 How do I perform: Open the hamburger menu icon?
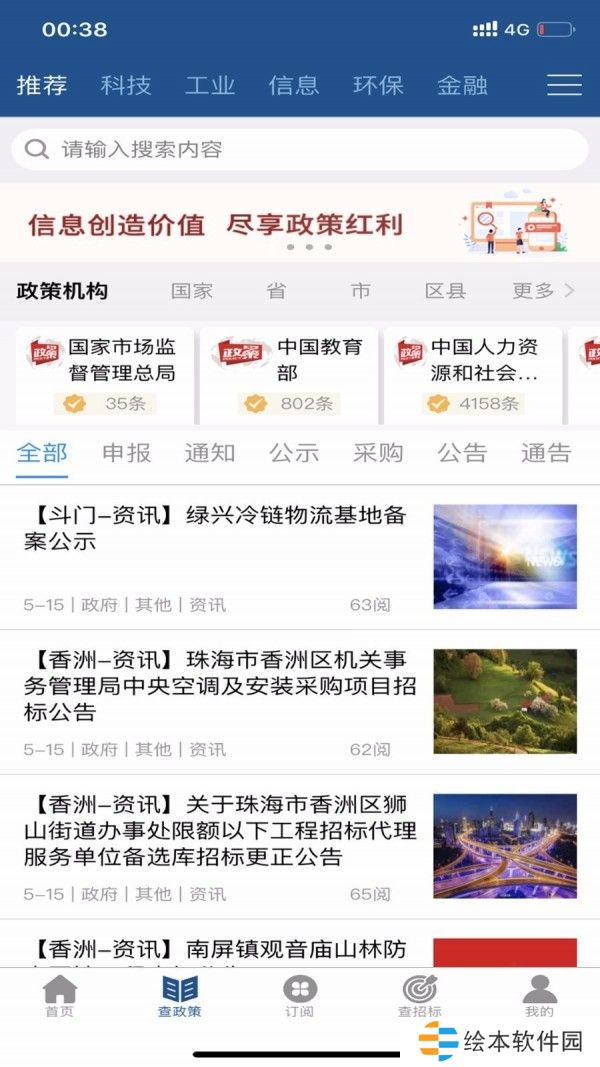[564, 85]
